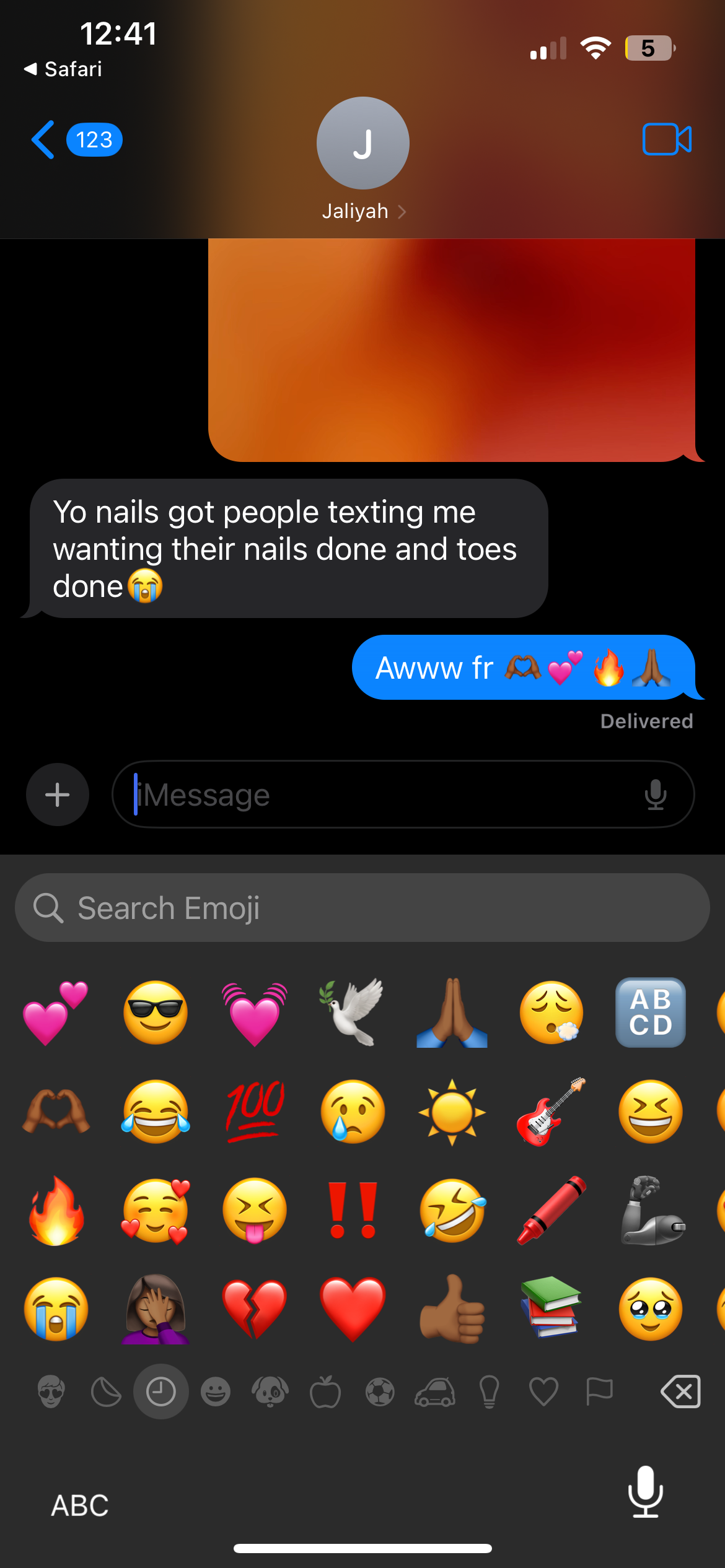Image resolution: width=725 pixels, height=1568 pixels.
Task: Switch to the food emoji category
Action: [325, 1392]
